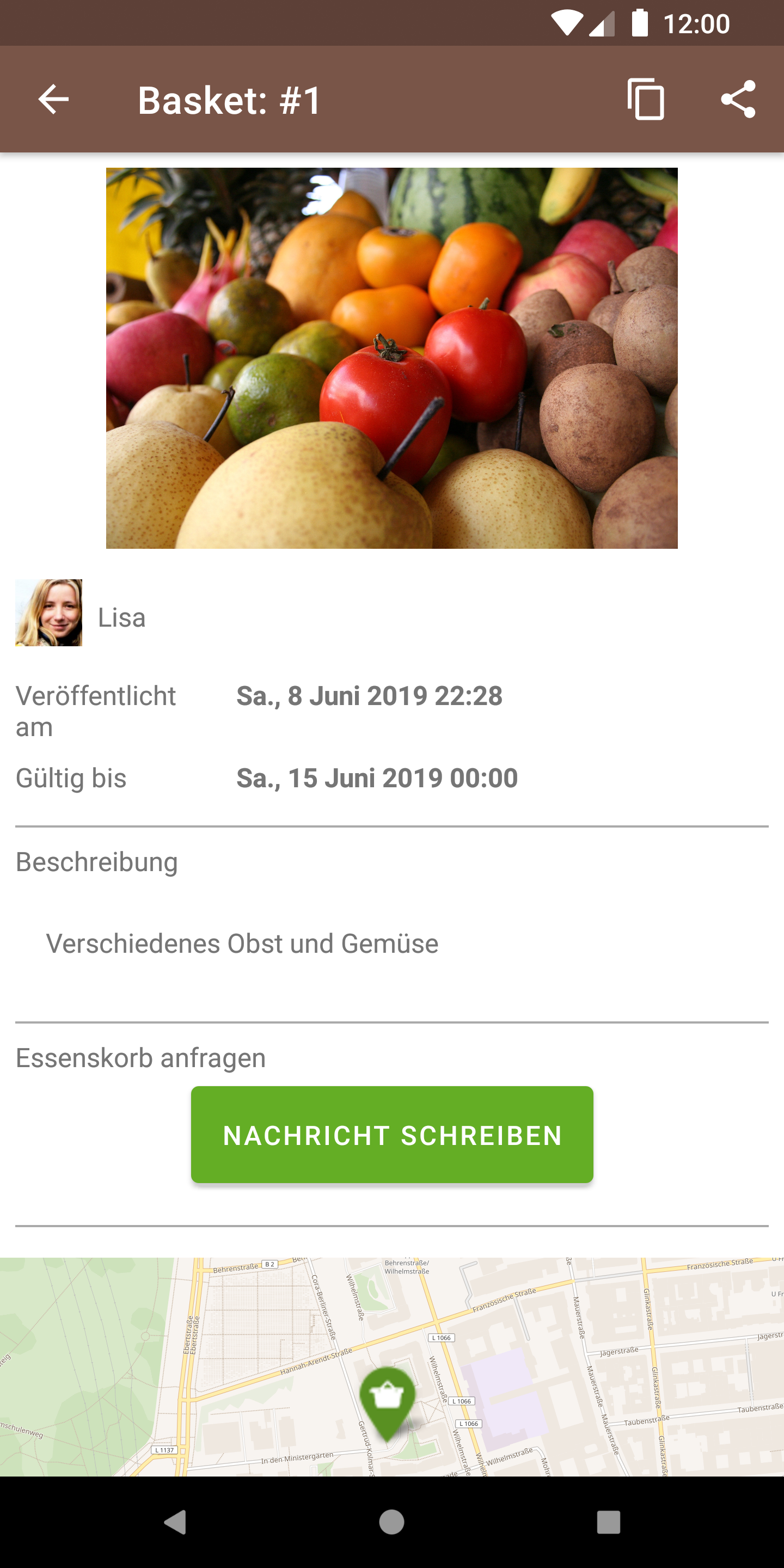784x1568 pixels.
Task: Copy the basket link
Action: click(x=645, y=99)
